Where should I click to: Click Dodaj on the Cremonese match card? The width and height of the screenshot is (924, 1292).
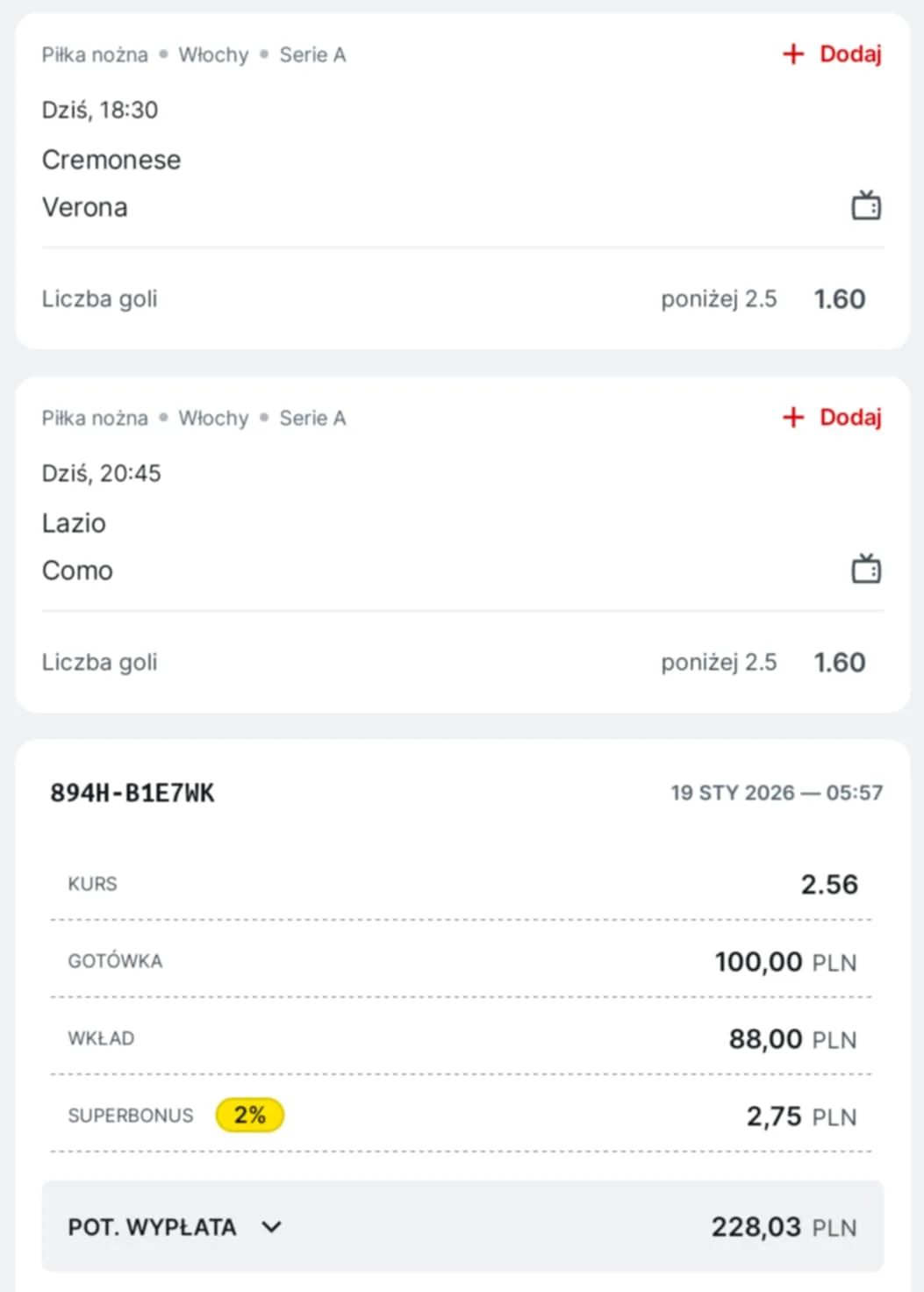tap(850, 54)
